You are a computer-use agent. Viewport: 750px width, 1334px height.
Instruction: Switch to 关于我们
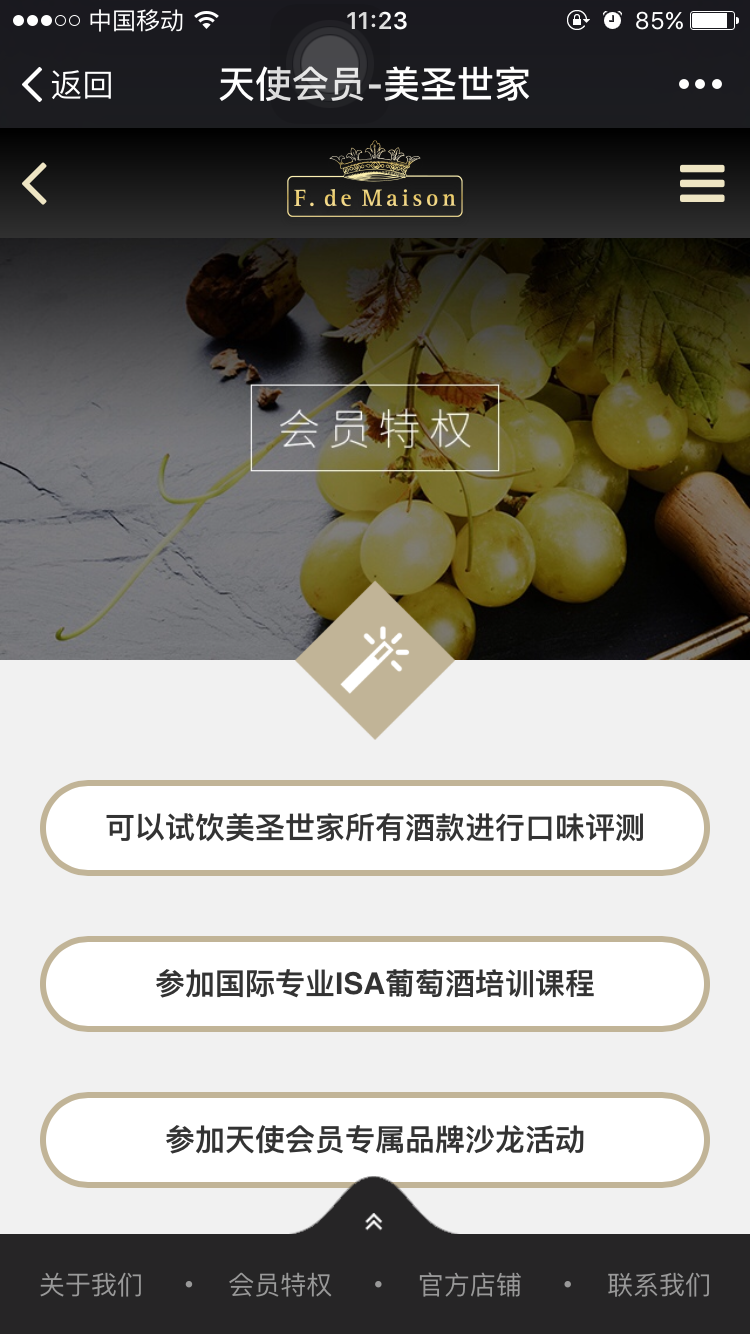pyautogui.click(x=91, y=1285)
